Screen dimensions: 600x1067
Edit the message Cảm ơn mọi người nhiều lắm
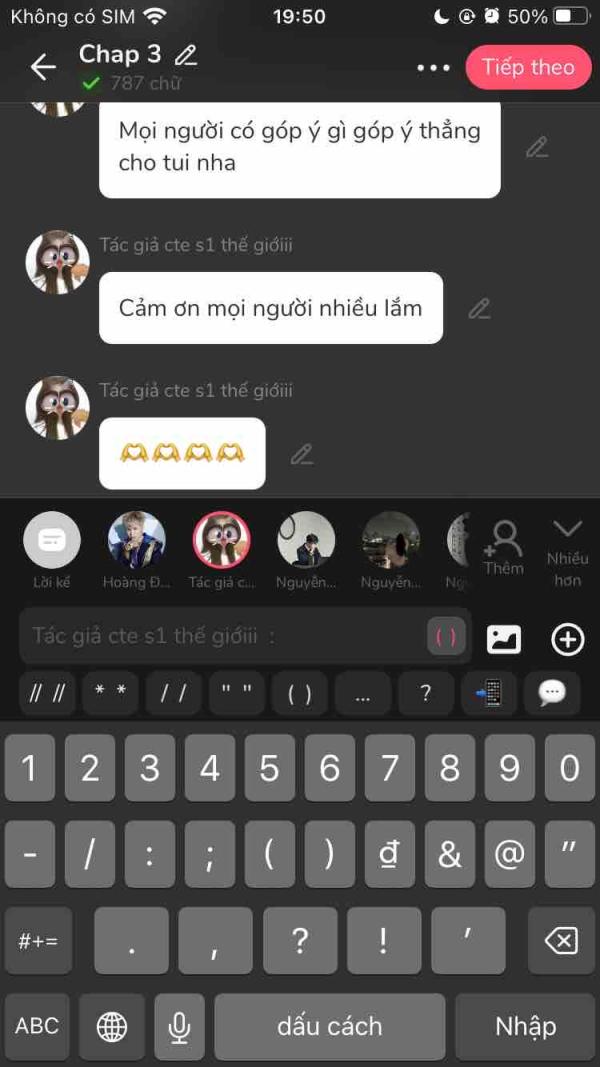pyautogui.click(x=480, y=309)
